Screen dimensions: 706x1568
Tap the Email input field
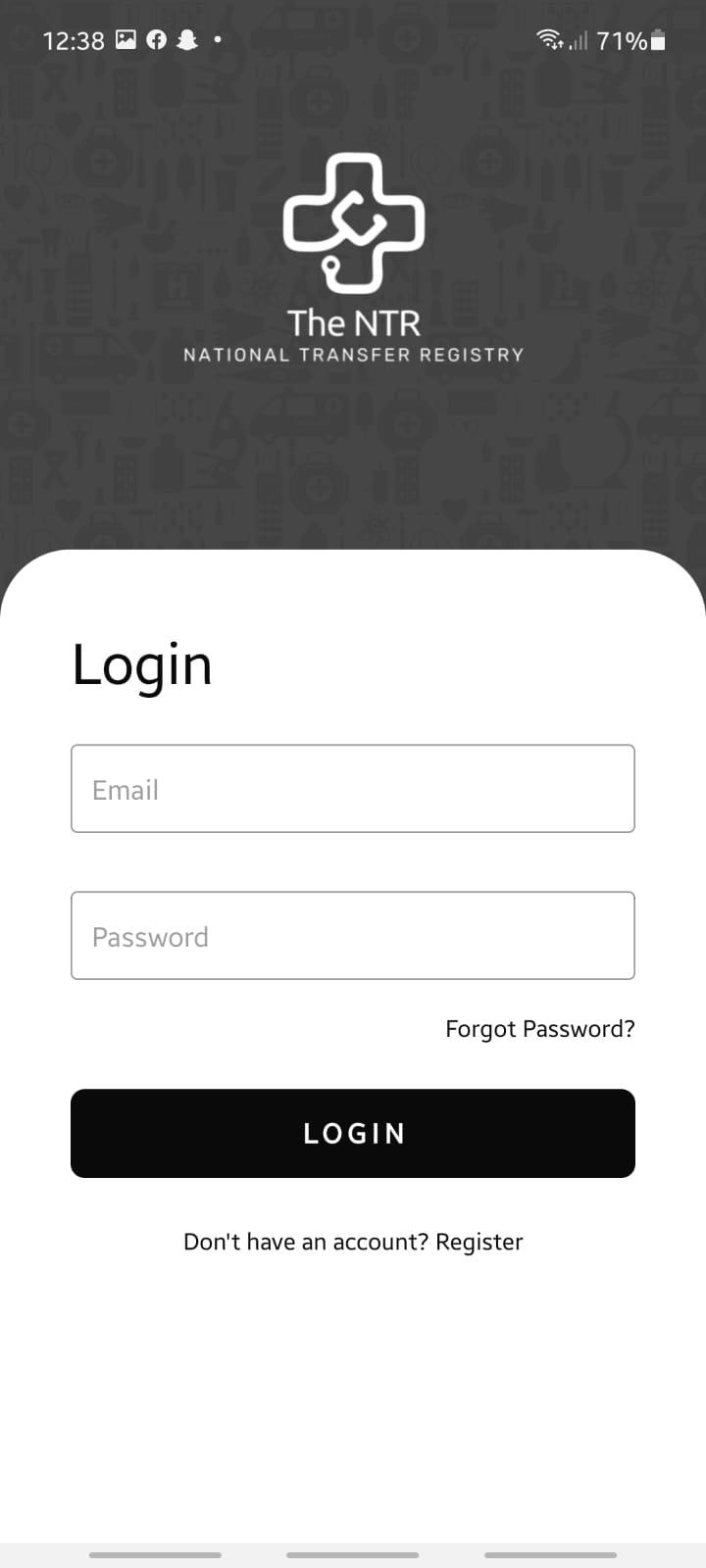(x=353, y=789)
